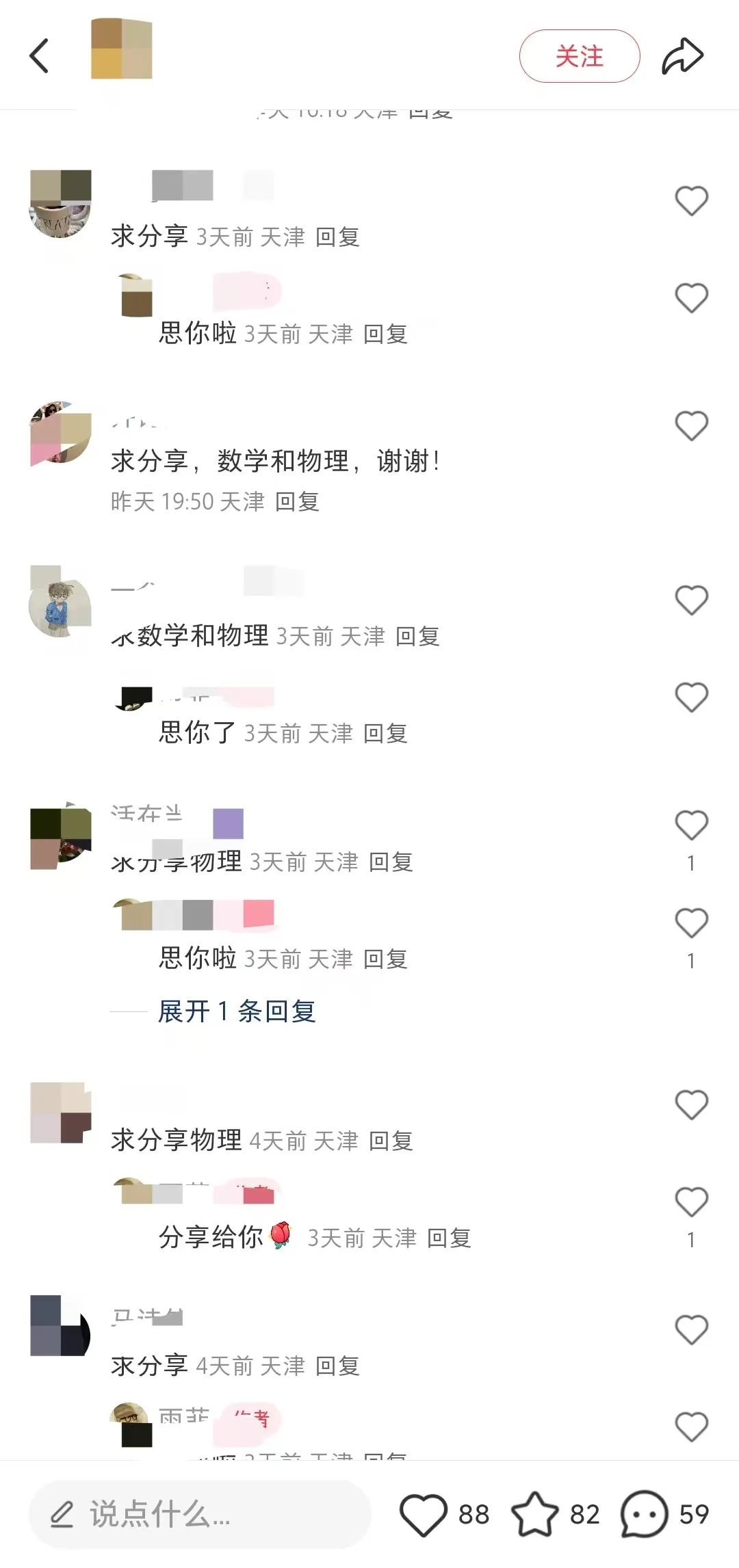
Task: Open the 说点什么 comment input
Action: (200, 1515)
